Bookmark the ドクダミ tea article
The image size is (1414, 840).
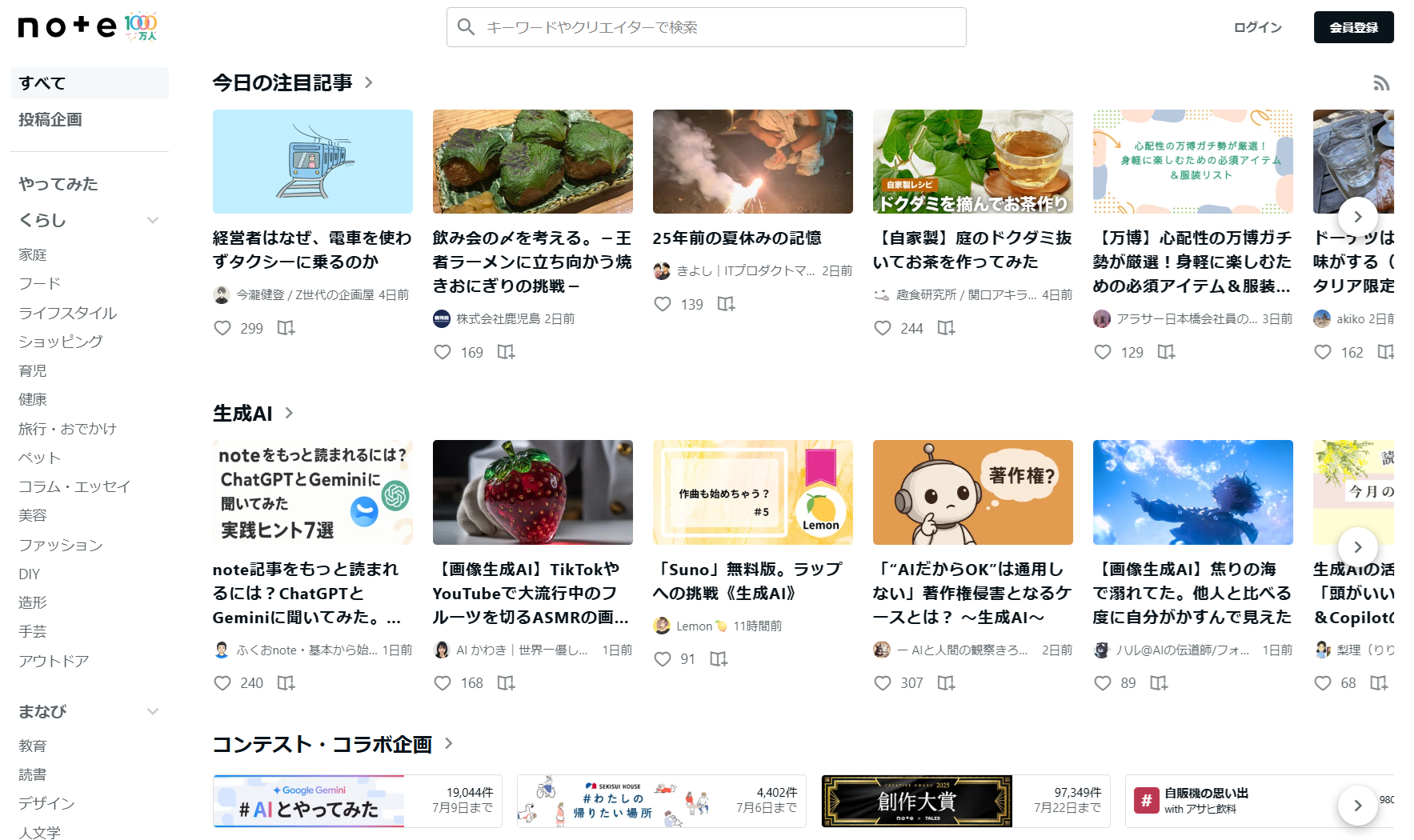(x=946, y=328)
